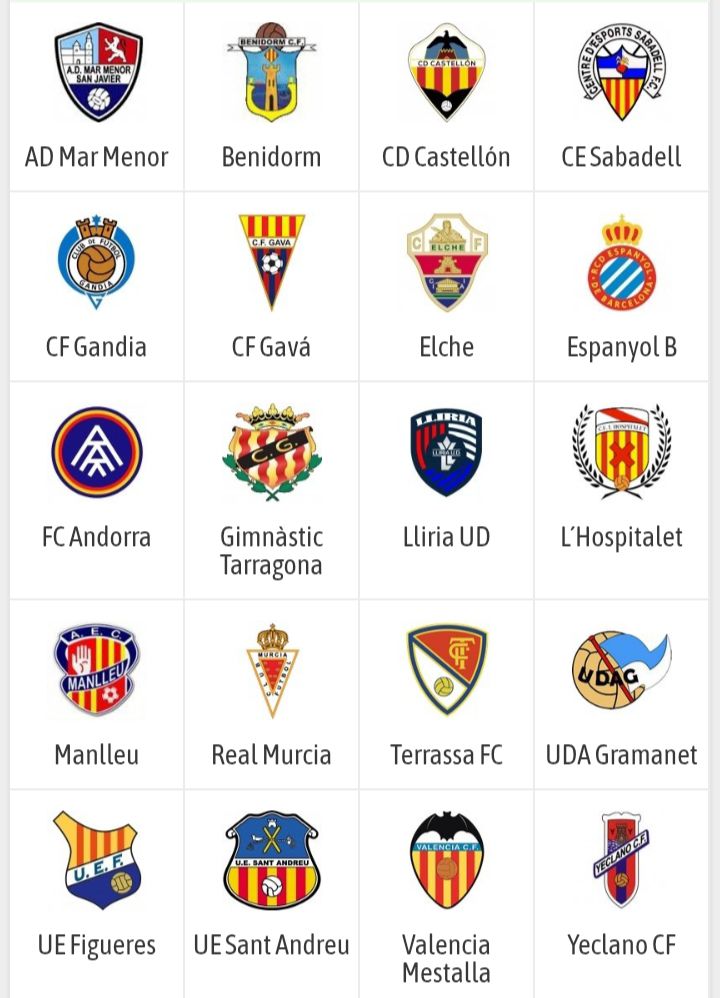This screenshot has width=720, height=998.
Task: Open the AD Mar Menor team tile
Action: (x=97, y=97)
